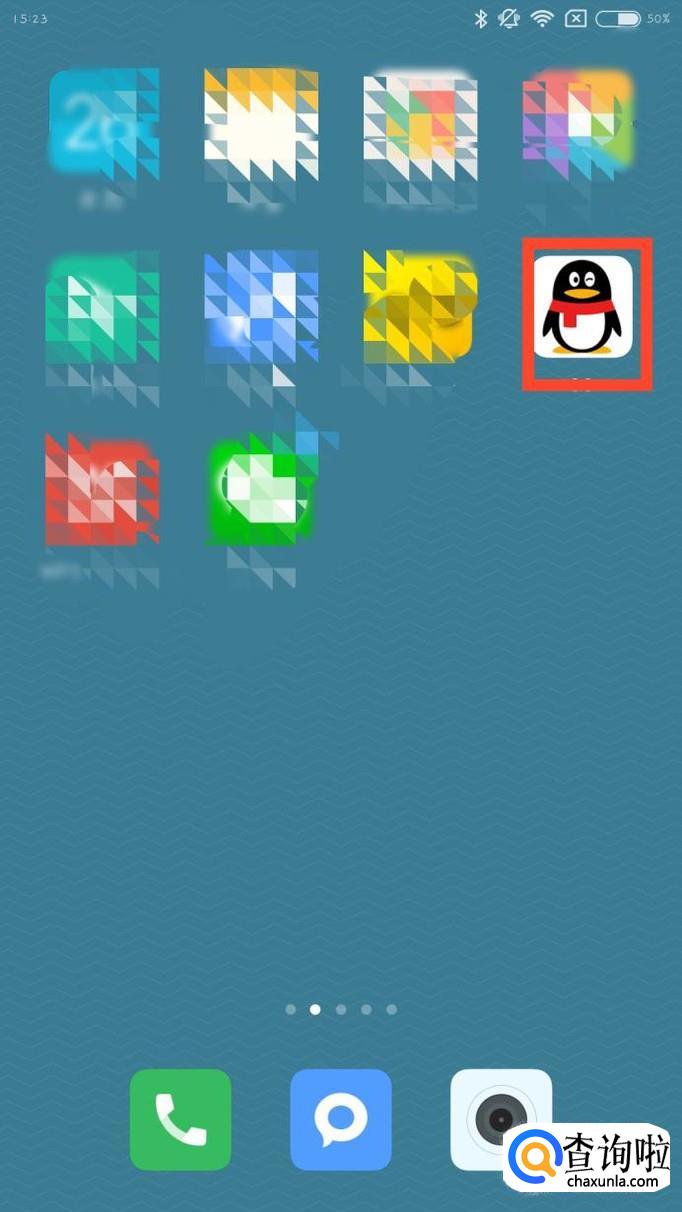Open the QQ penguin app
Viewport: 682px width, 1212px height.
[x=583, y=306]
